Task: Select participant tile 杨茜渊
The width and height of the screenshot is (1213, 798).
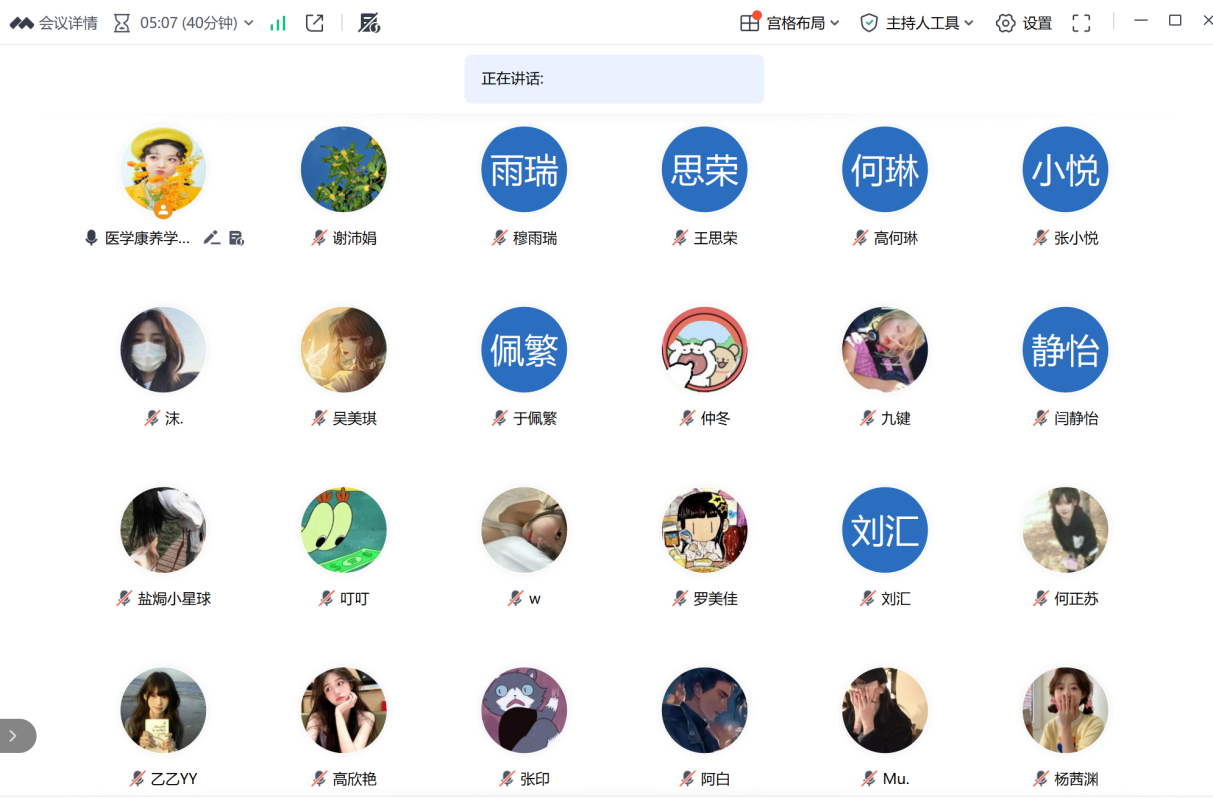Action: pyautogui.click(x=1066, y=710)
